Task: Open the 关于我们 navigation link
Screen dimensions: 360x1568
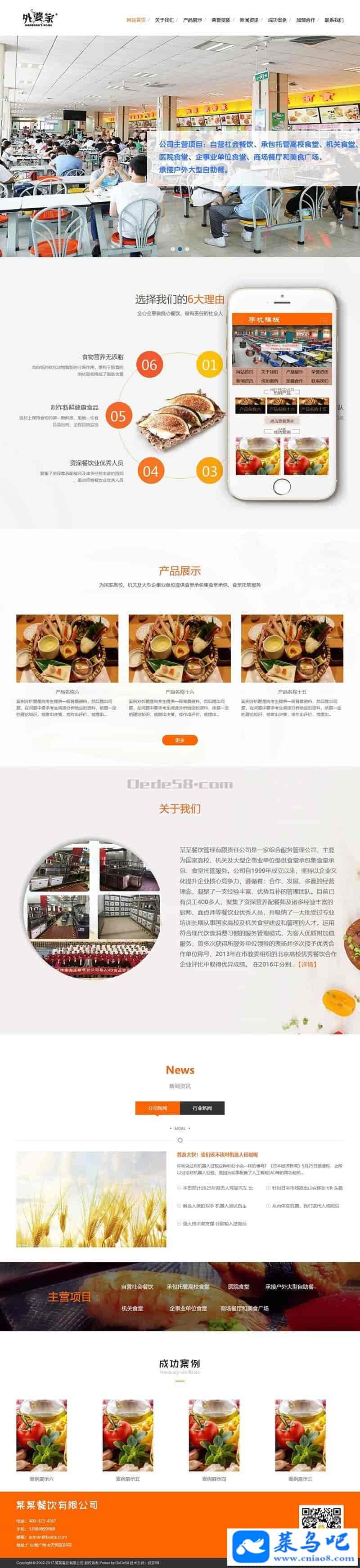Action: pyautogui.click(x=164, y=20)
